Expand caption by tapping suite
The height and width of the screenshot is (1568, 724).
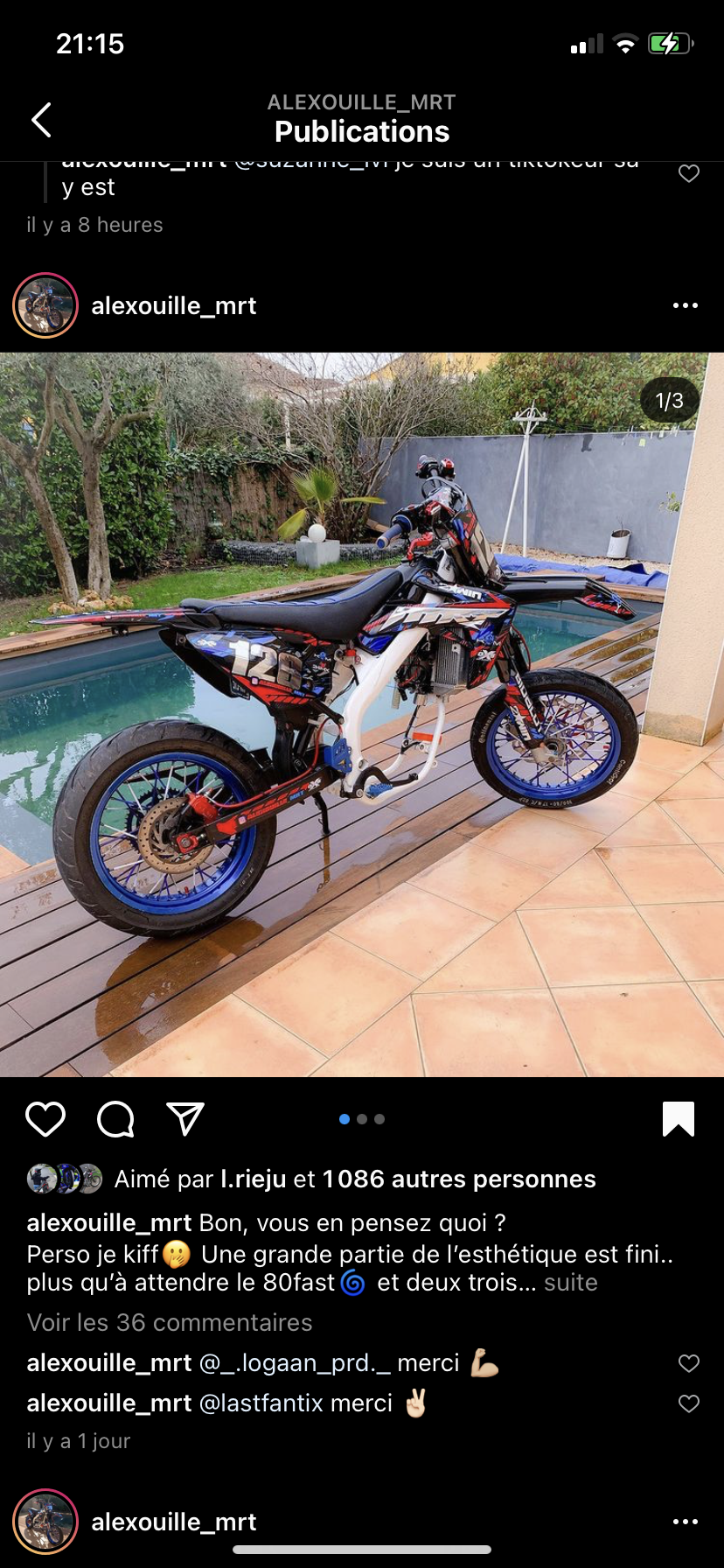(x=570, y=1283)
